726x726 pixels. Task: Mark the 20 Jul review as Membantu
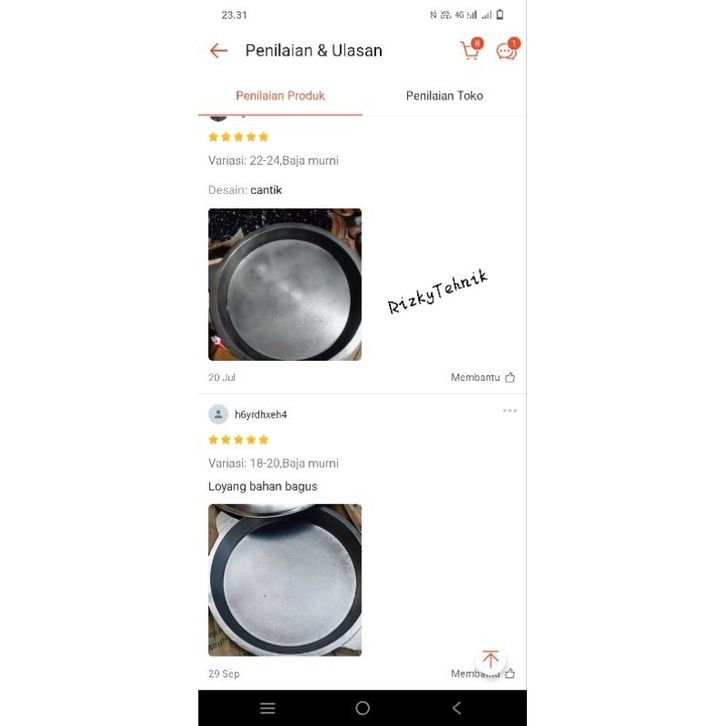coord(483,378)
